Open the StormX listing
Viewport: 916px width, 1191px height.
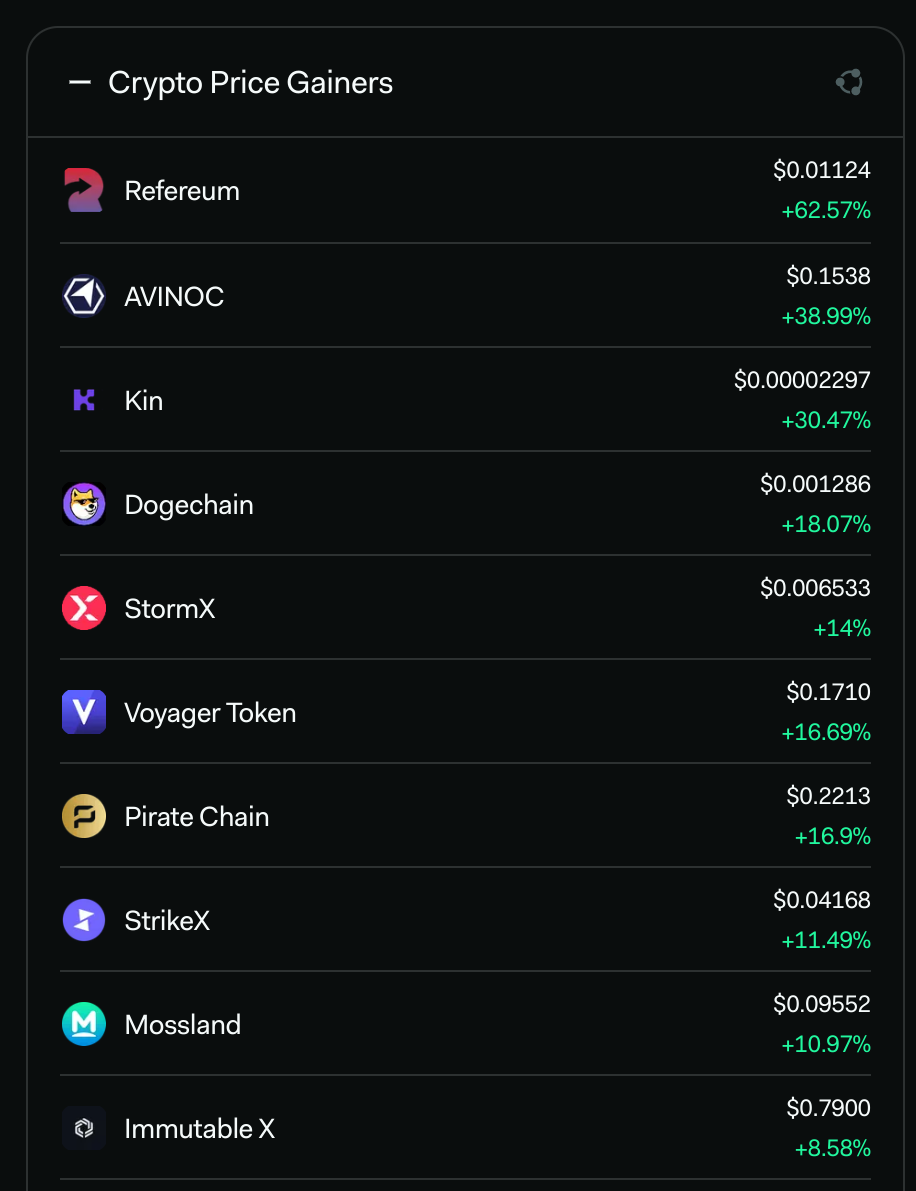(465, 608)
